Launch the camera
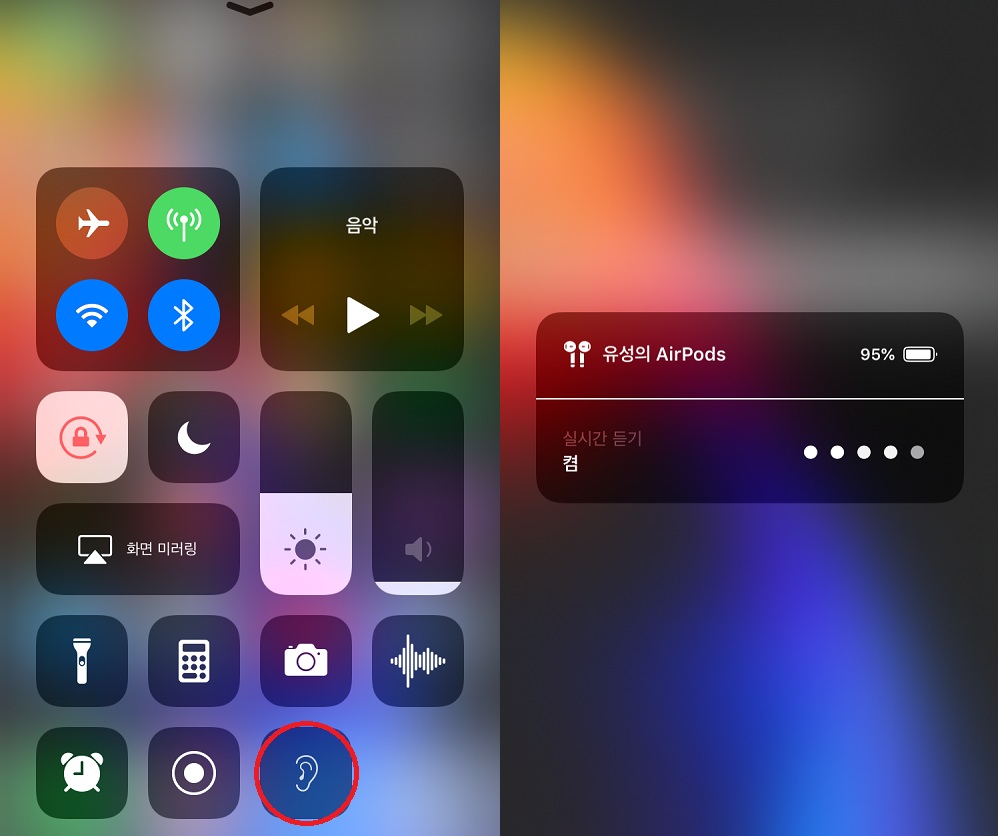Viewport: 998px width, 836px height. [x=306, y=661]
